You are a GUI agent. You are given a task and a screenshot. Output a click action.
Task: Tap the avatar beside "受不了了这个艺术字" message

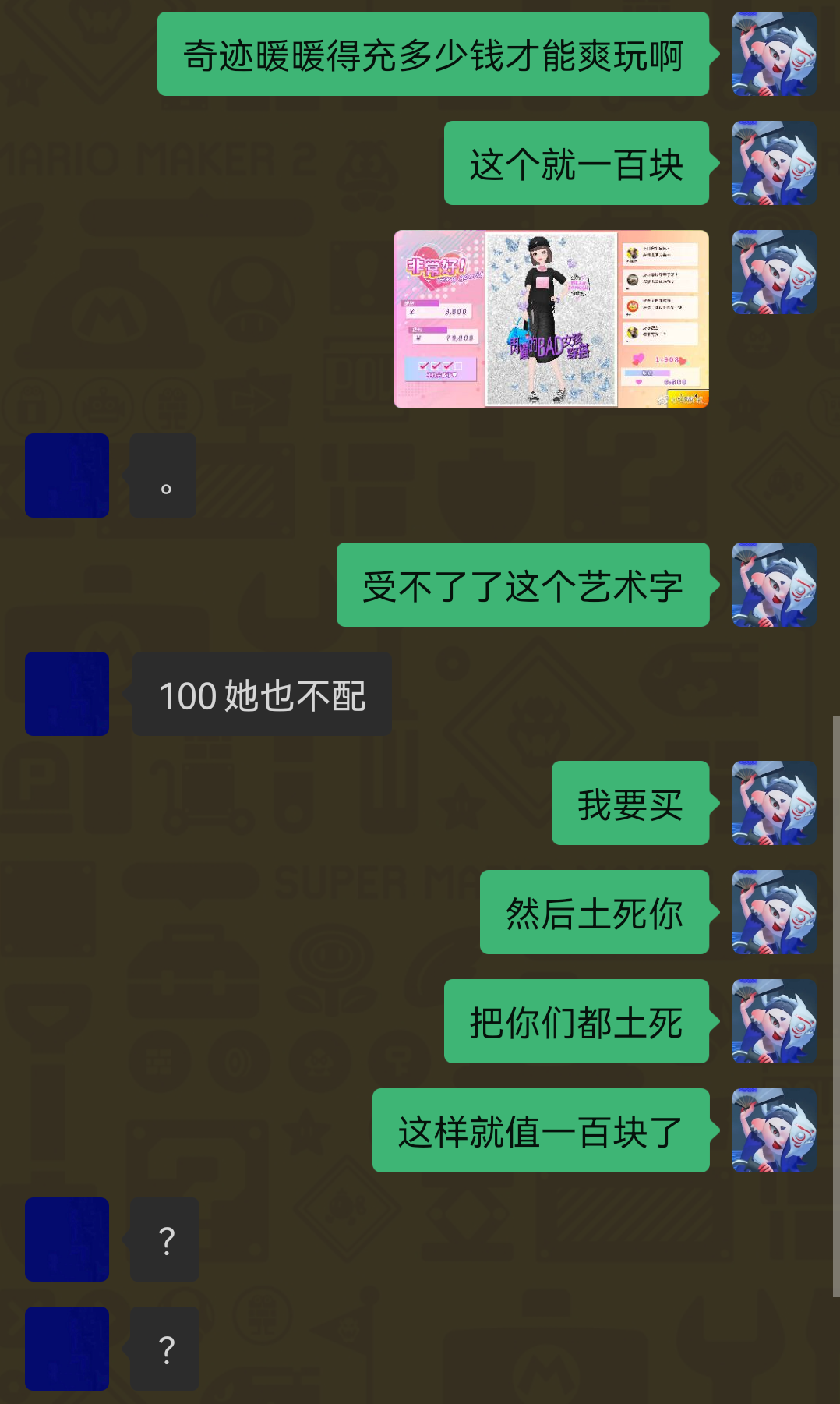pyautogui.click(x=775, y=585)
